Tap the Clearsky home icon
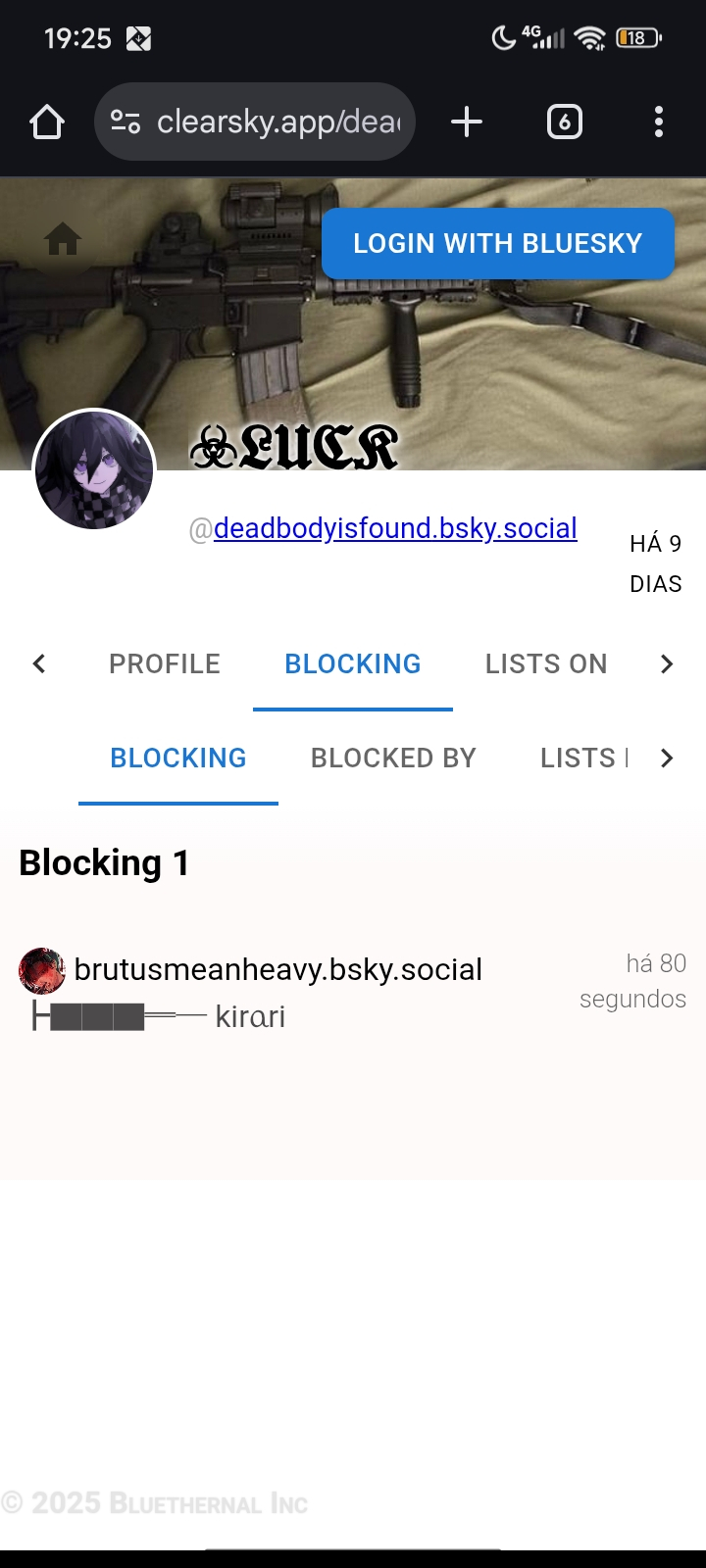The height and width of the screenshot is (1568, 706). click(63, 238)
